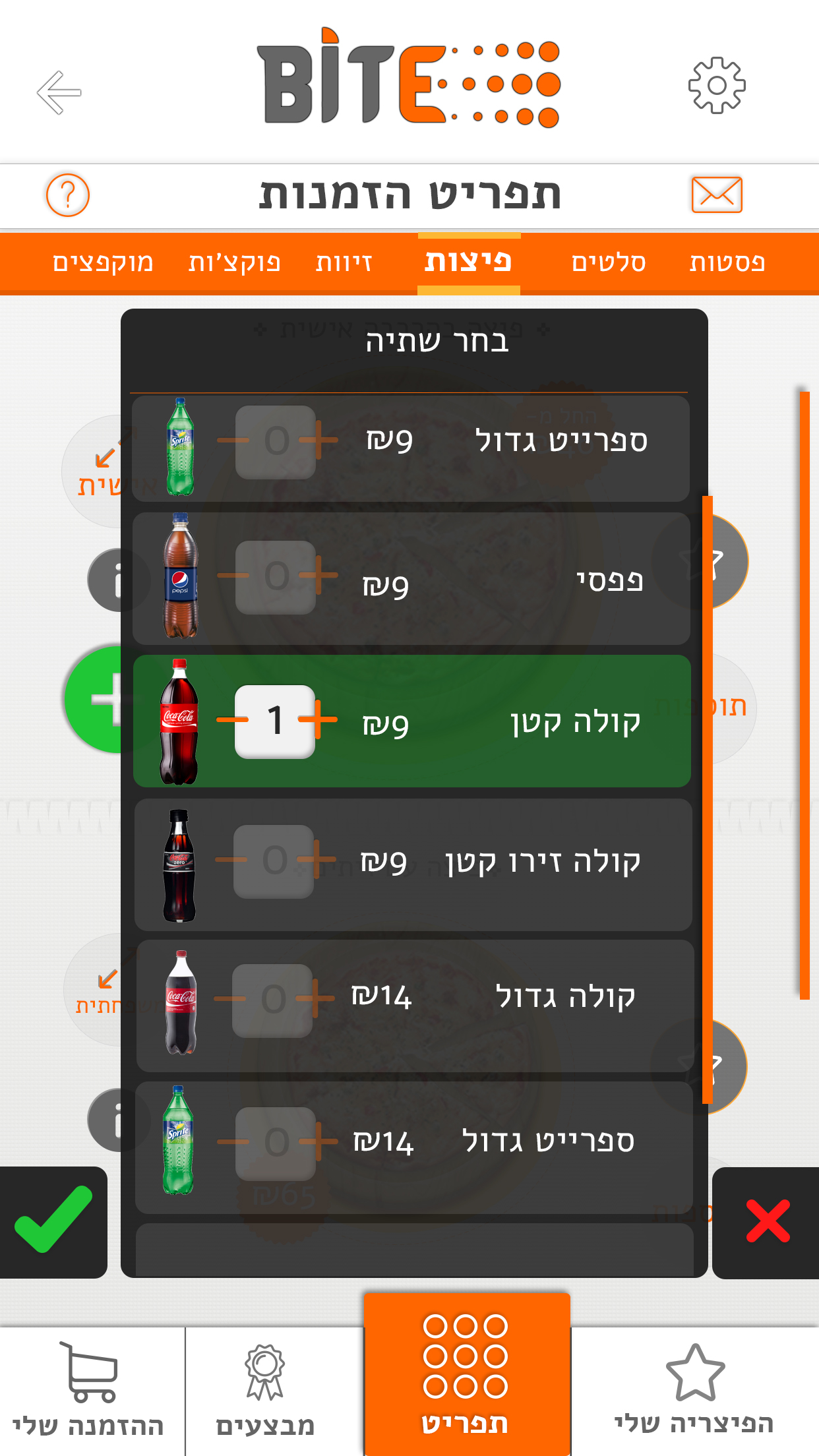819x1456 pixels.
Task: Go back with the arrow icon
Action: [59, 92]
